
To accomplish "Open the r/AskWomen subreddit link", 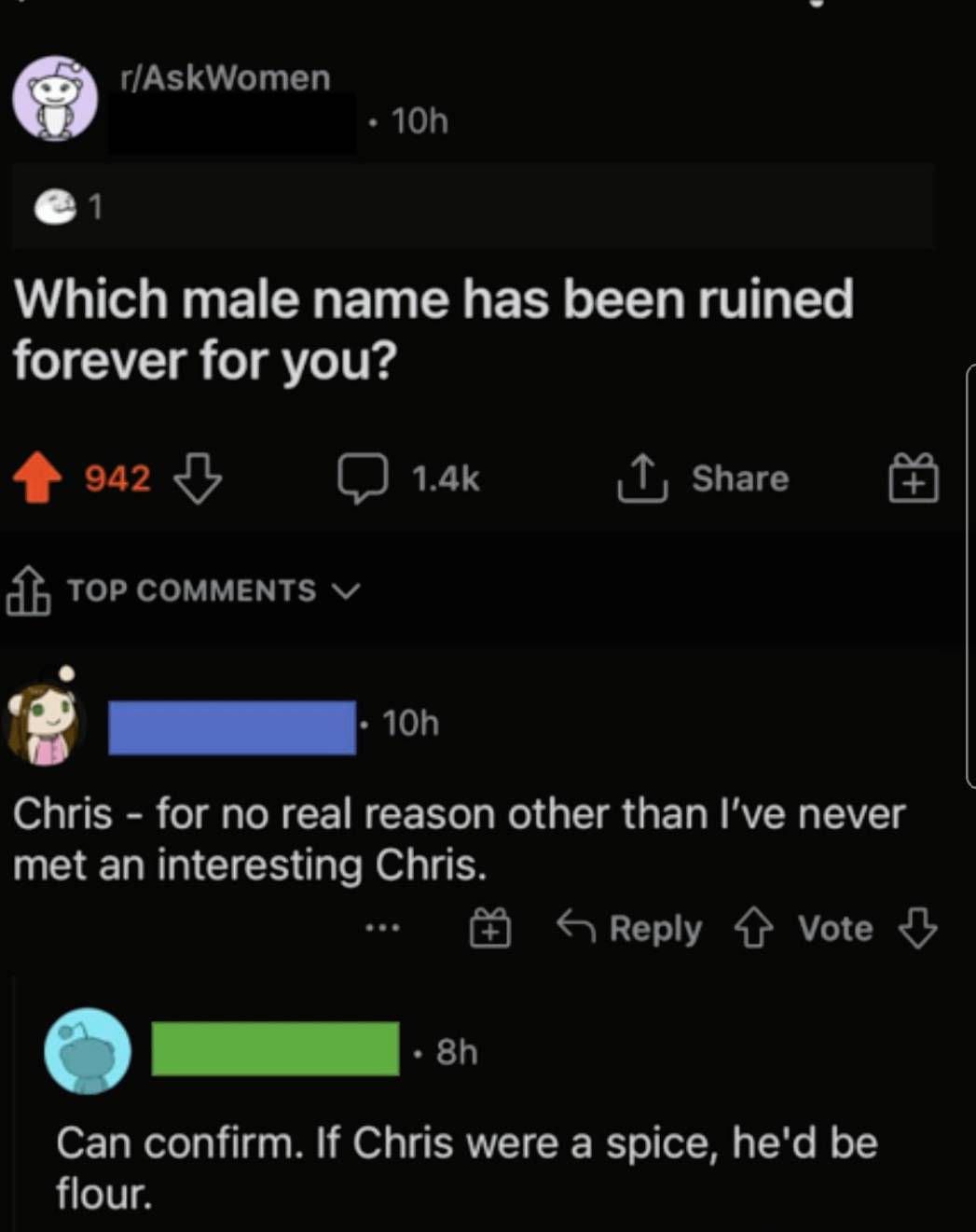I will click(x=225, y=77).
